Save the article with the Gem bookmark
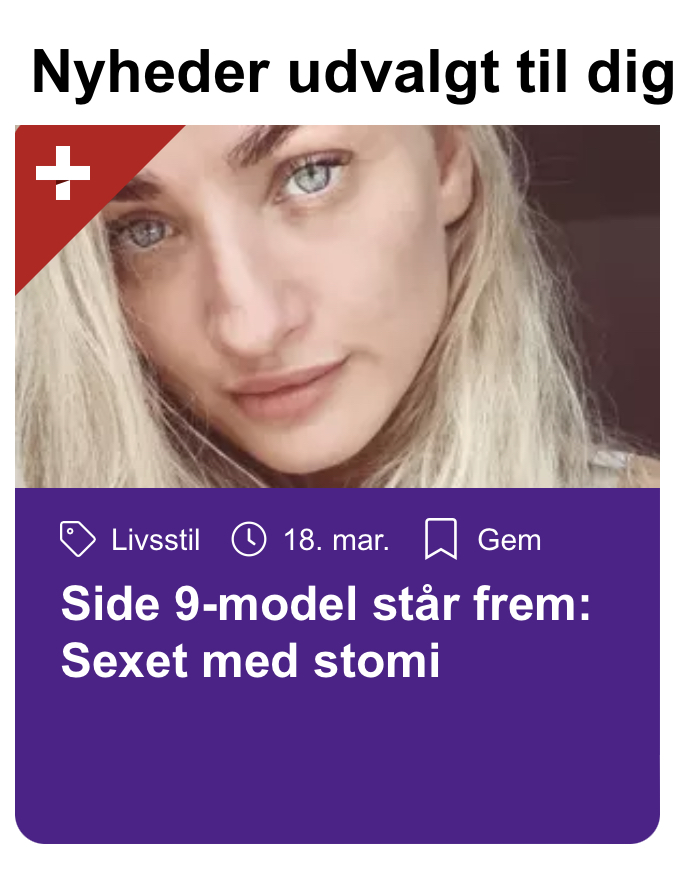682x879 pixels. point(482,540)
